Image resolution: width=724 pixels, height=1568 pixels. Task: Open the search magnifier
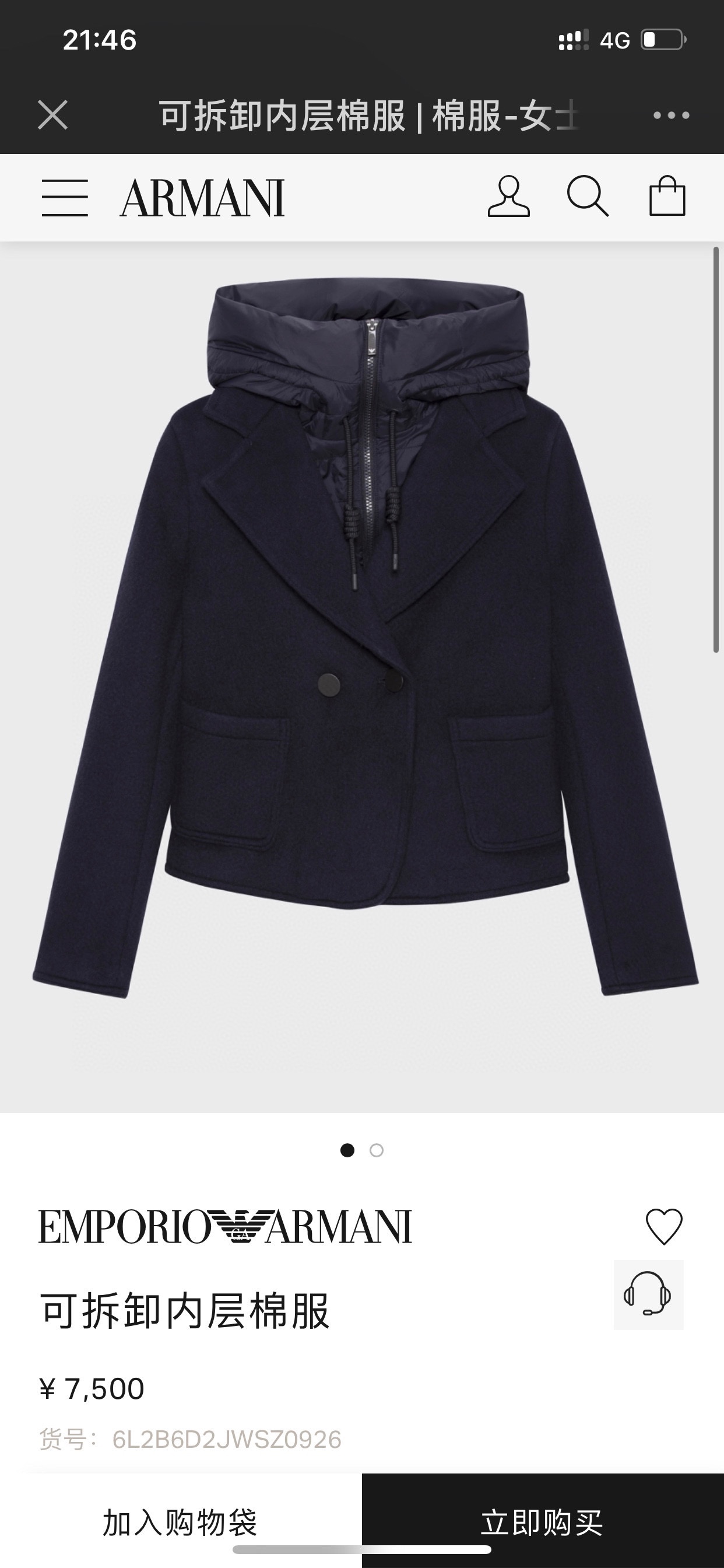pyautogui.click(x=587, y=197)
